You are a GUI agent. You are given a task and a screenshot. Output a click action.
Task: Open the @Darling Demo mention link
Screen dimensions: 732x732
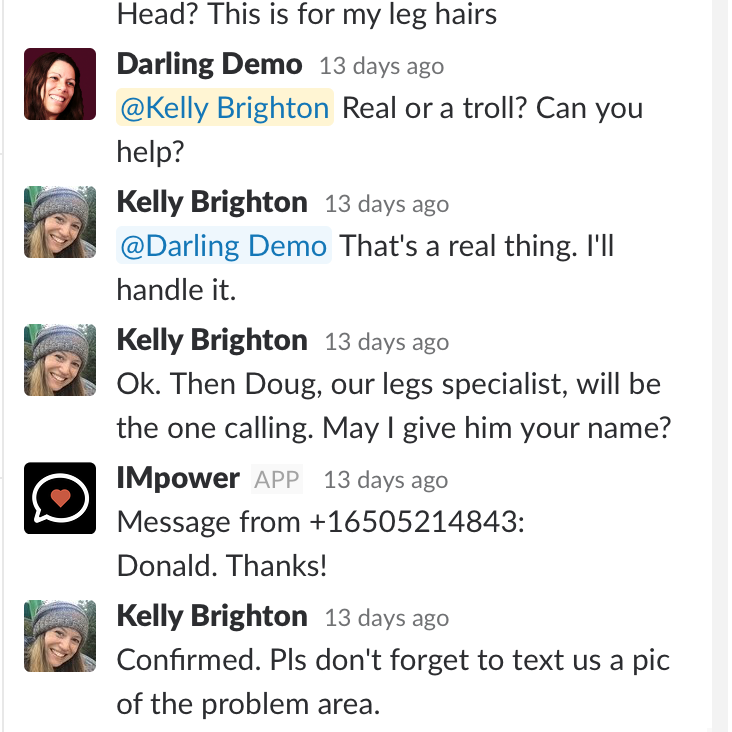coord(223,246)
